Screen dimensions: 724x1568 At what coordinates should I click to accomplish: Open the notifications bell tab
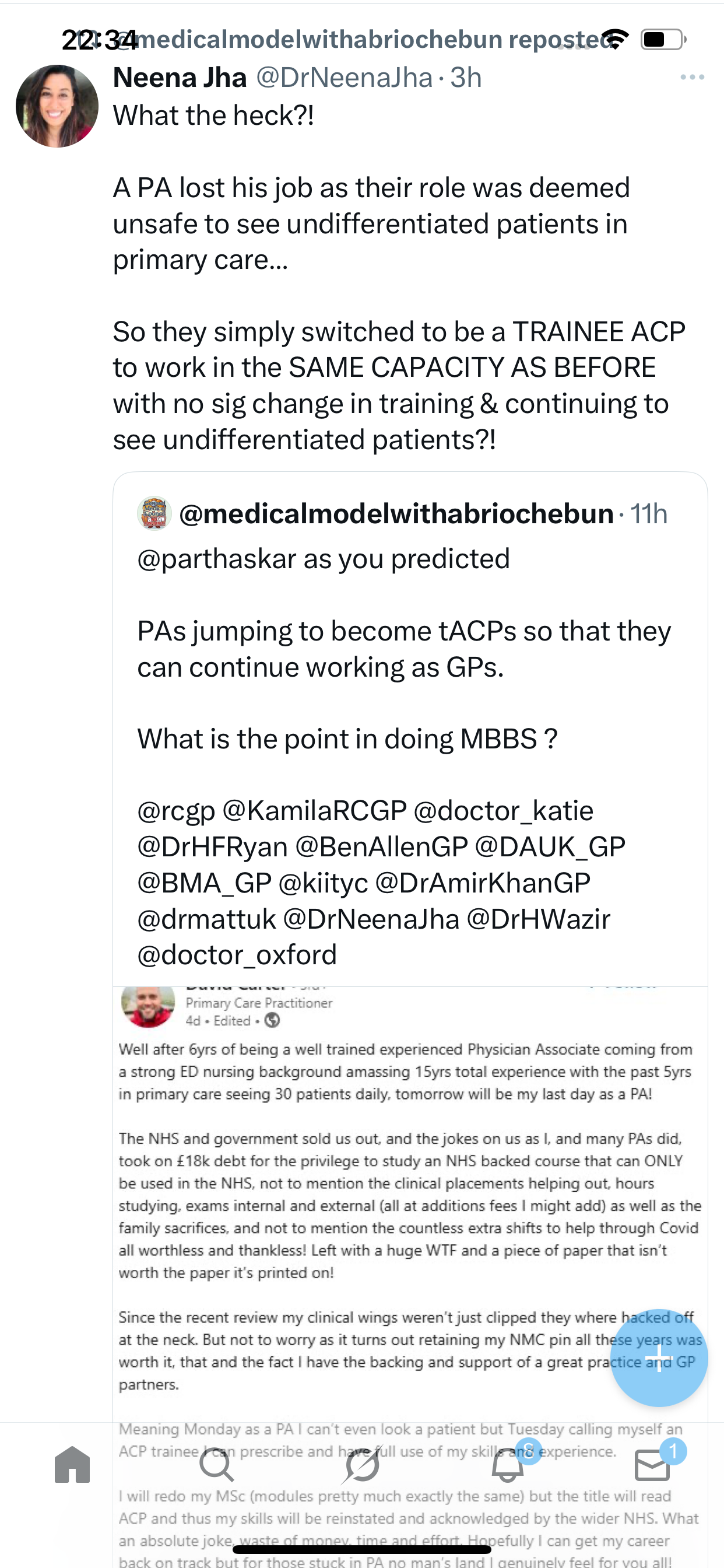point(507,1465)
